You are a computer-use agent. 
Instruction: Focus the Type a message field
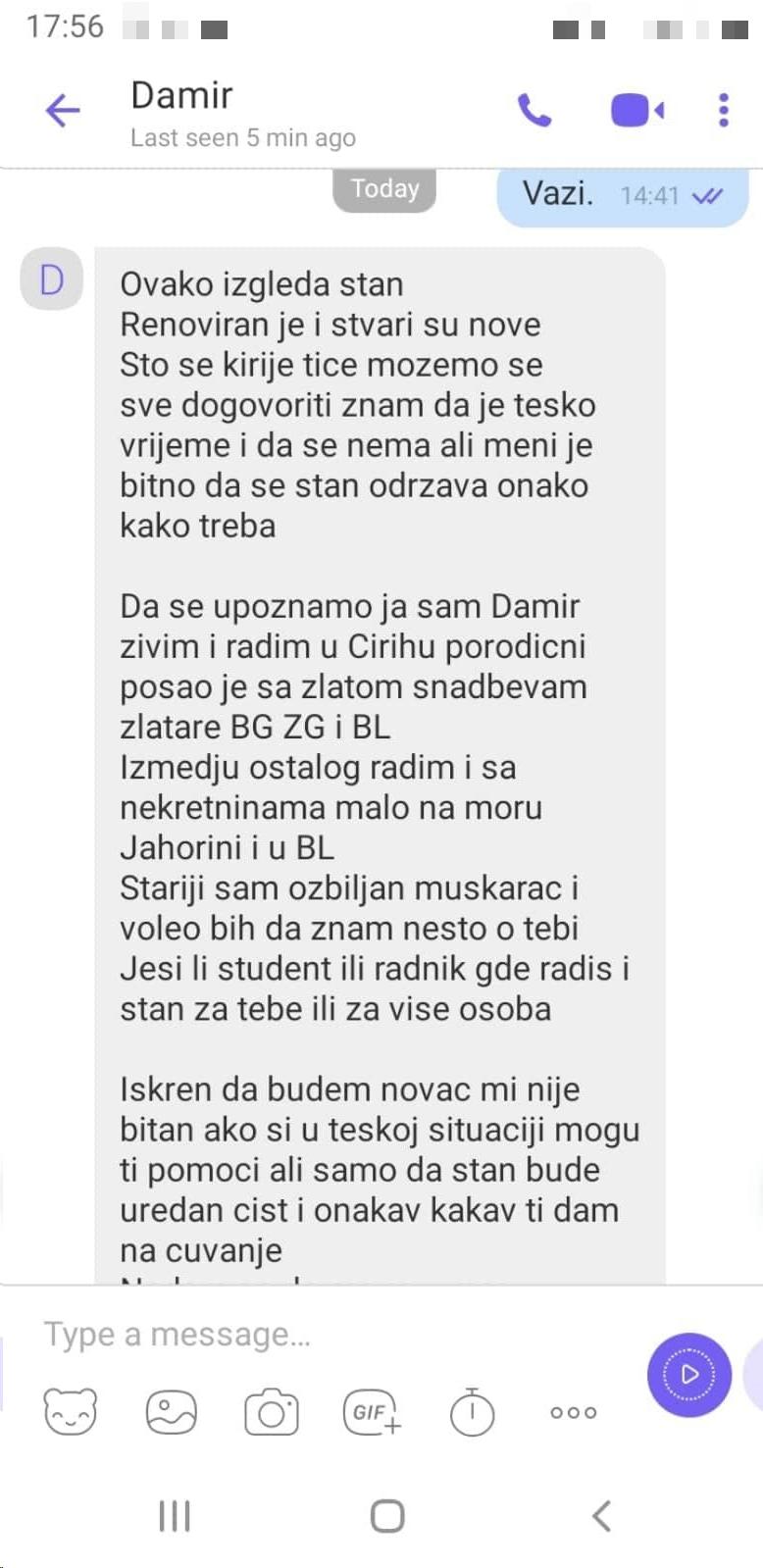tap(324, 1335)
